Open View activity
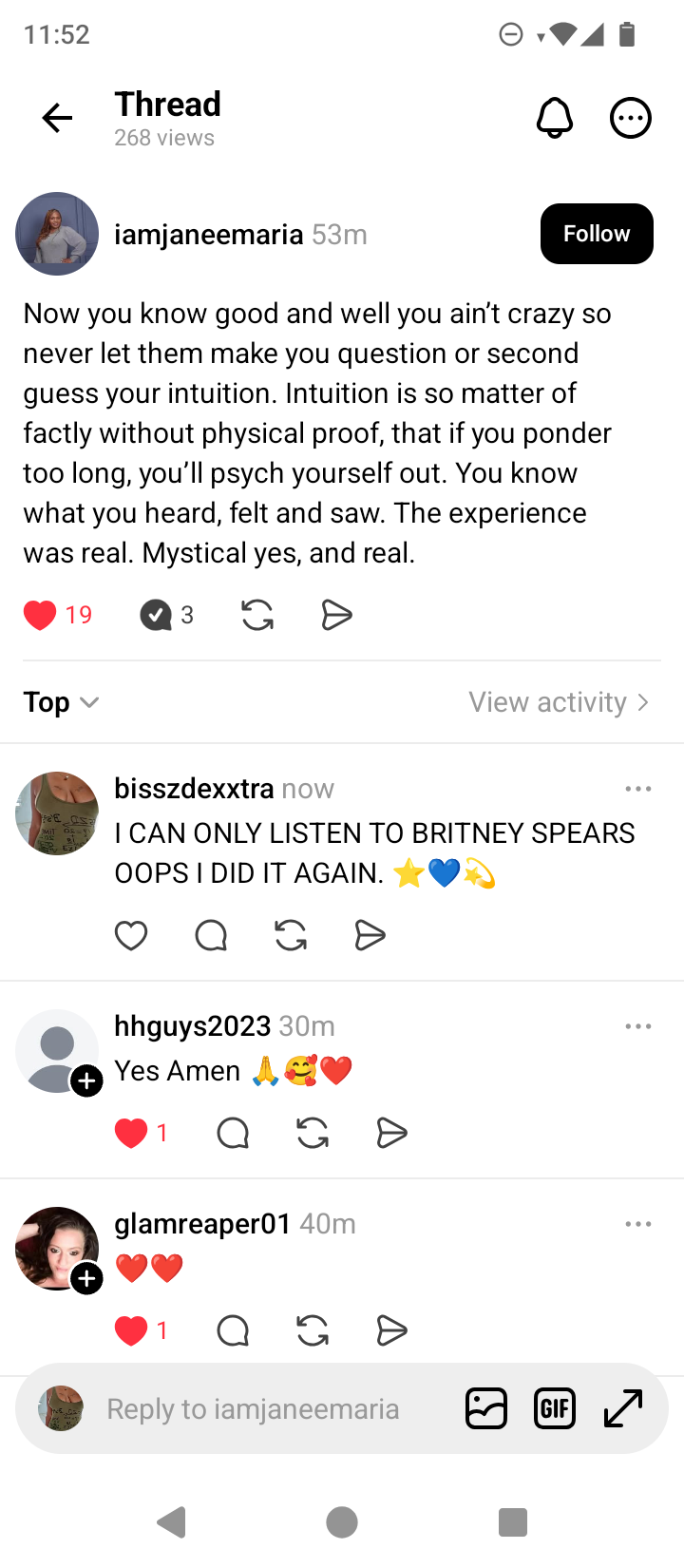Image resolution: width=684 pixels, height=1568 pixels. point(559,702)
